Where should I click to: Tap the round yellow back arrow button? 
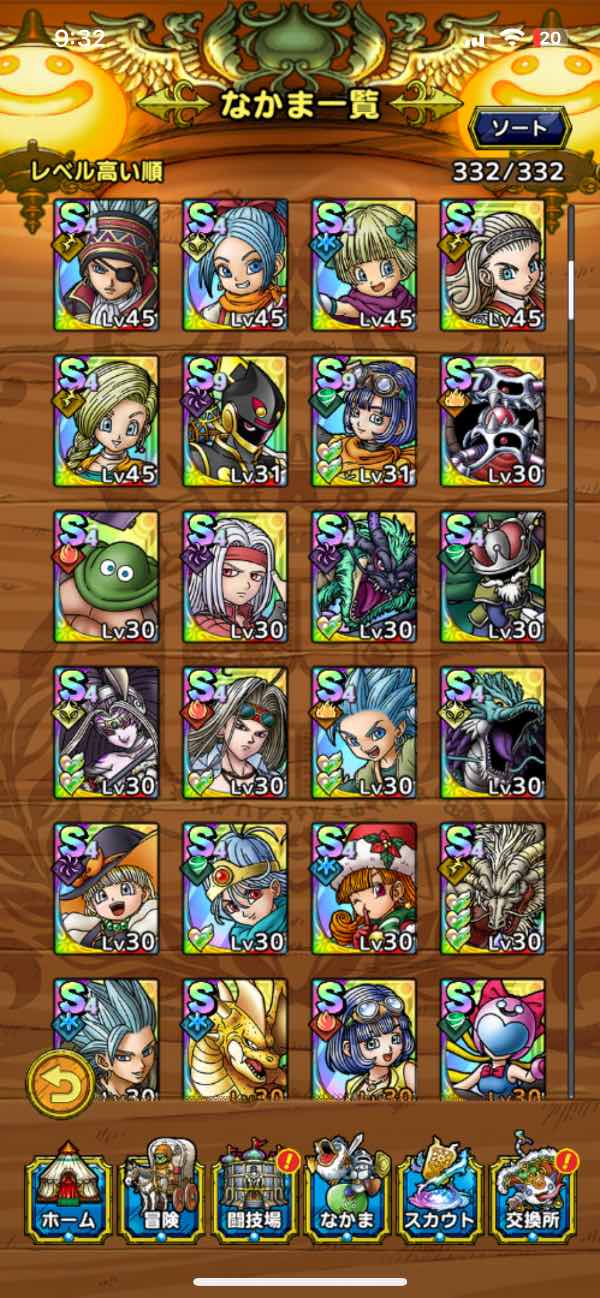pyautogui.click(x=61, y=1084)
